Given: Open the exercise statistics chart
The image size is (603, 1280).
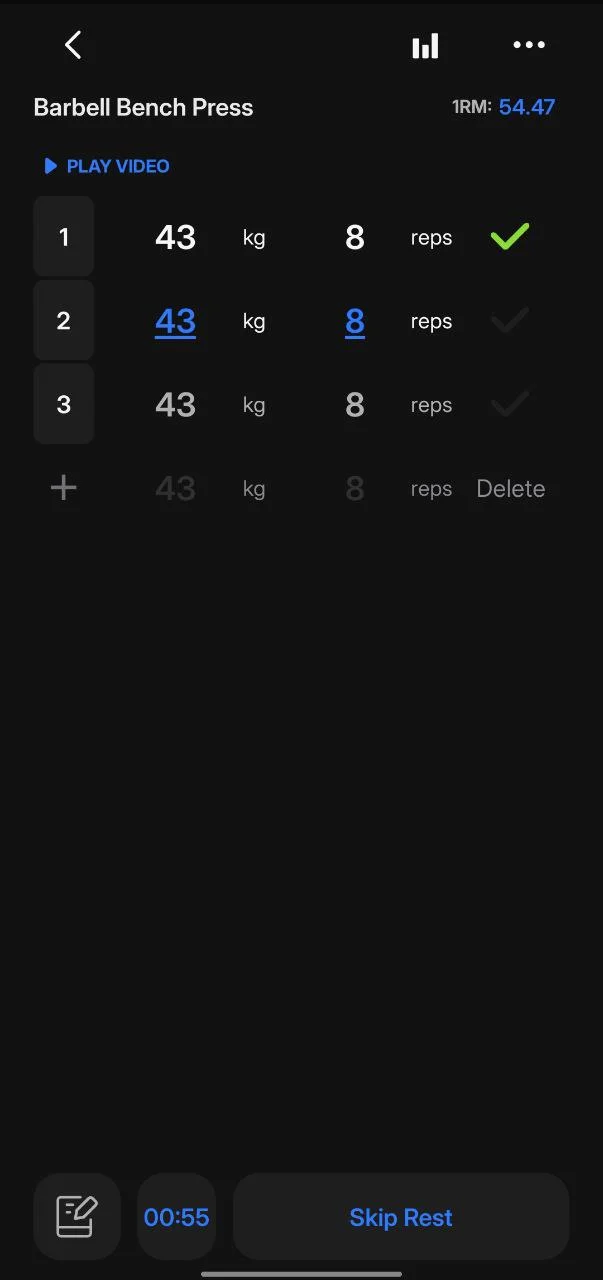Looking at the screenshot, I should click(x=425, y=46).
